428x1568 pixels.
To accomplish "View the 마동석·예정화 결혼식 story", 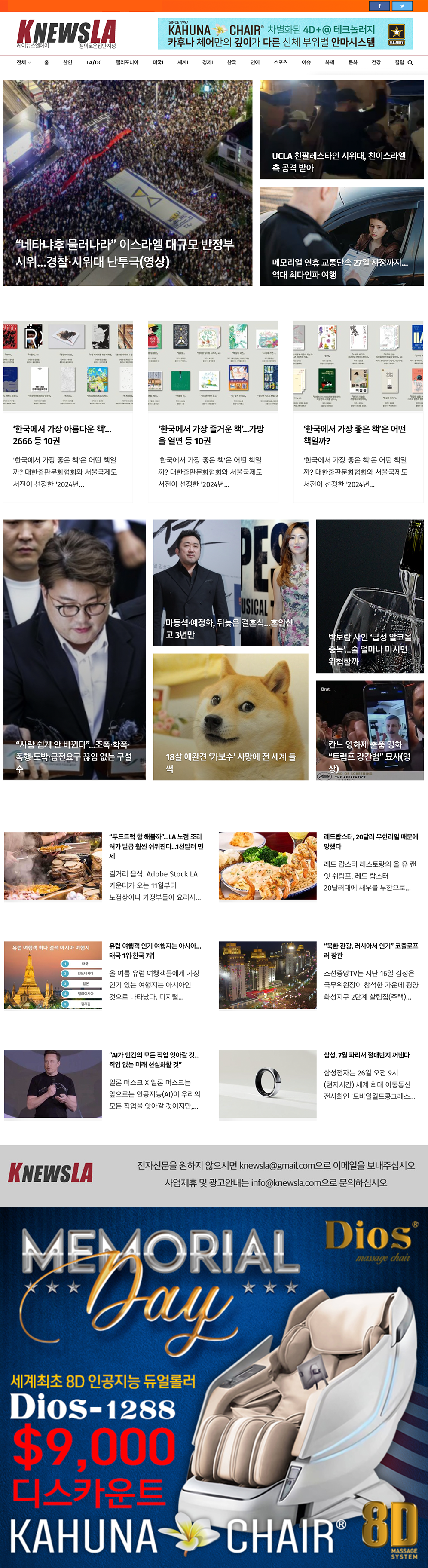I will tap(230, 582).
